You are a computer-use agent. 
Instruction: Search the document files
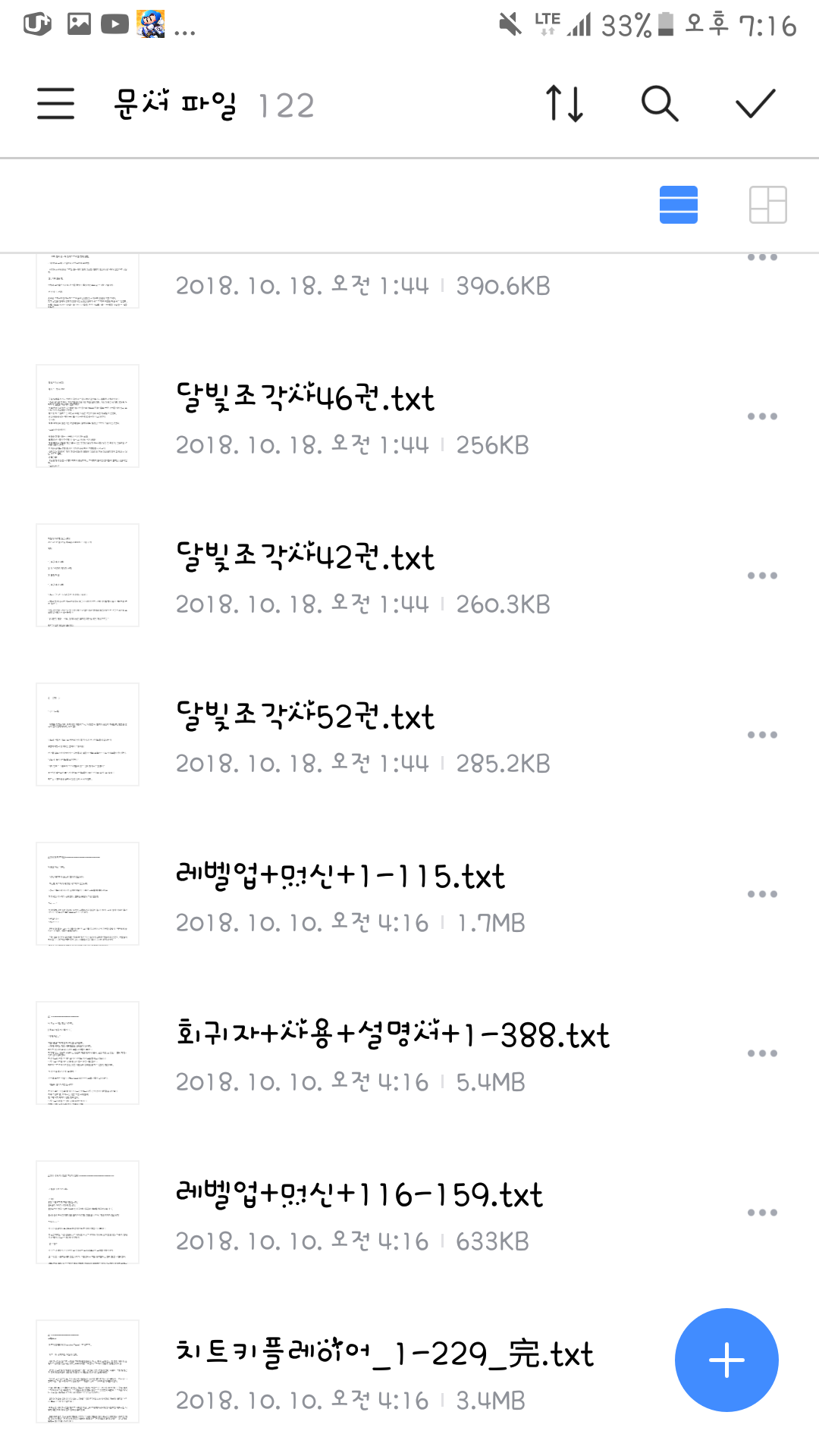(660, 104)
